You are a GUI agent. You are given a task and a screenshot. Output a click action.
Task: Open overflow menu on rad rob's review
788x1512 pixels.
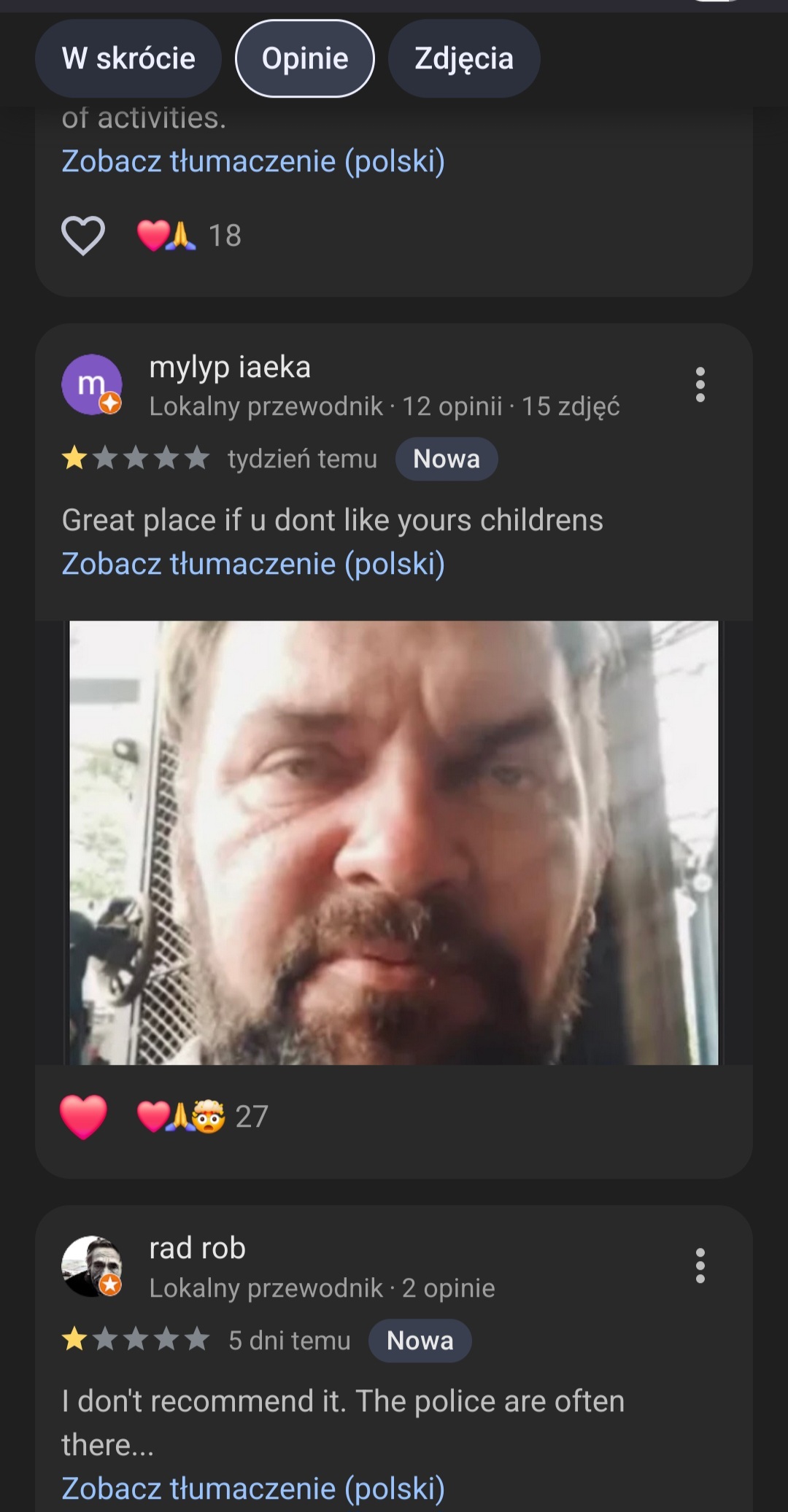pos(700,1266)
